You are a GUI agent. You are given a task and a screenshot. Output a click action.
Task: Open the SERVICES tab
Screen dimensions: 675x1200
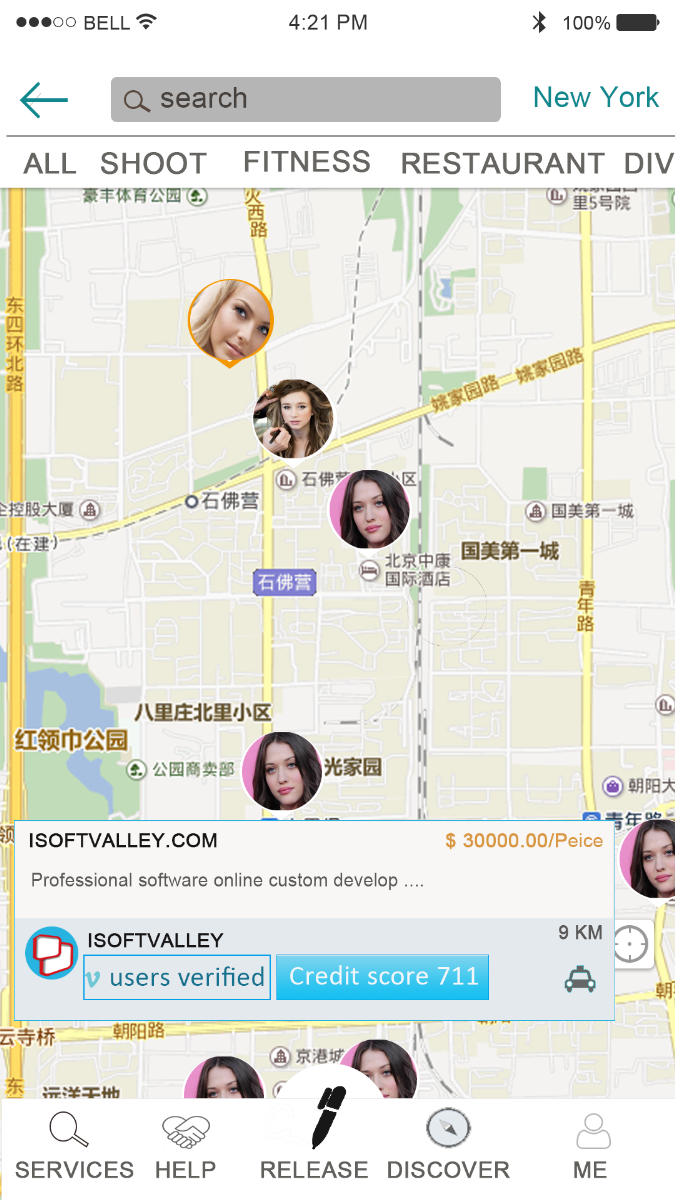click(x=74, y=1148)
